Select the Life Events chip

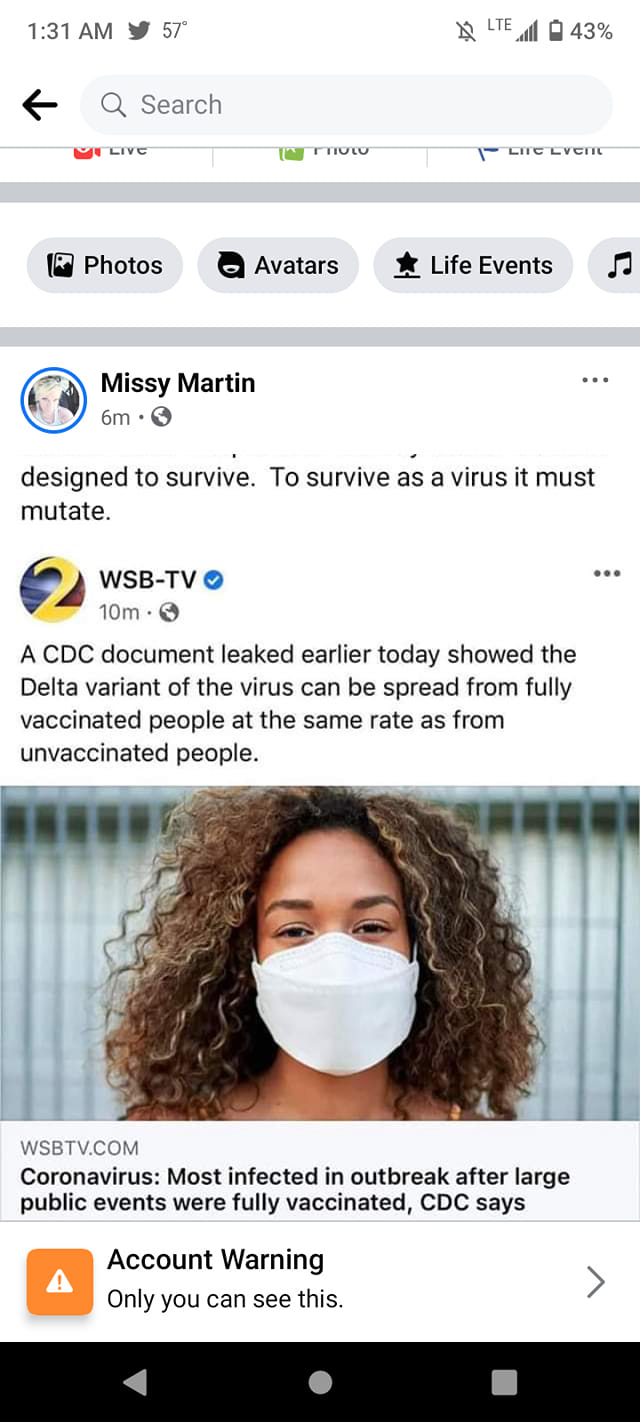point(473,265)
